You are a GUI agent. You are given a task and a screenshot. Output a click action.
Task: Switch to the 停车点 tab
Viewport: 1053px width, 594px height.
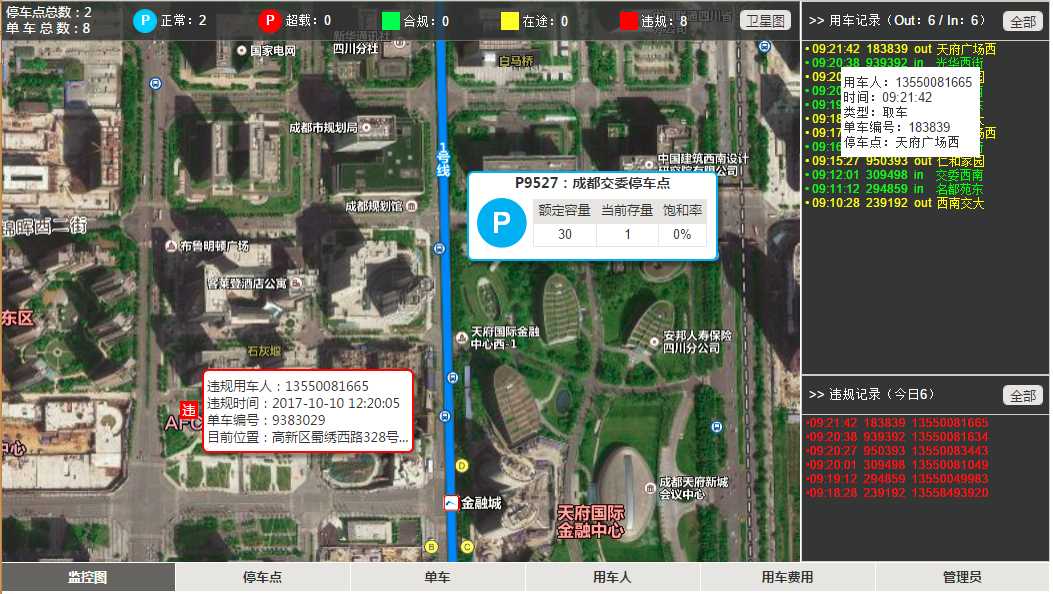point(262,577)
